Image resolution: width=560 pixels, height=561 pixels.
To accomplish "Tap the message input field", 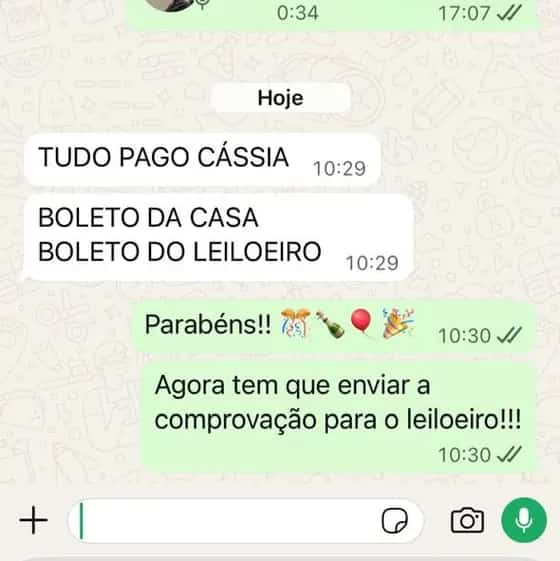I will [245, 521].
